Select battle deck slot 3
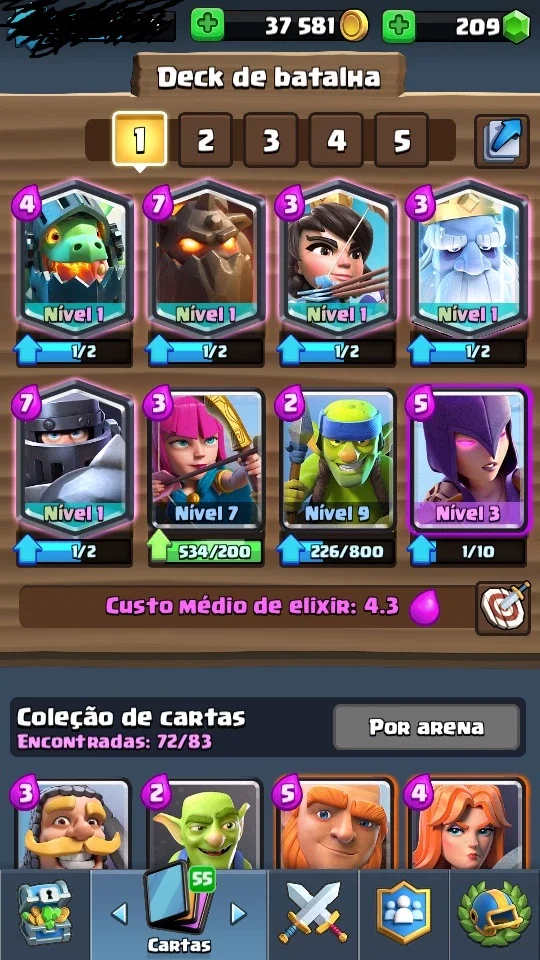Image resolution: width=540 pixels, height=960 pixels. tap(271, 140)
